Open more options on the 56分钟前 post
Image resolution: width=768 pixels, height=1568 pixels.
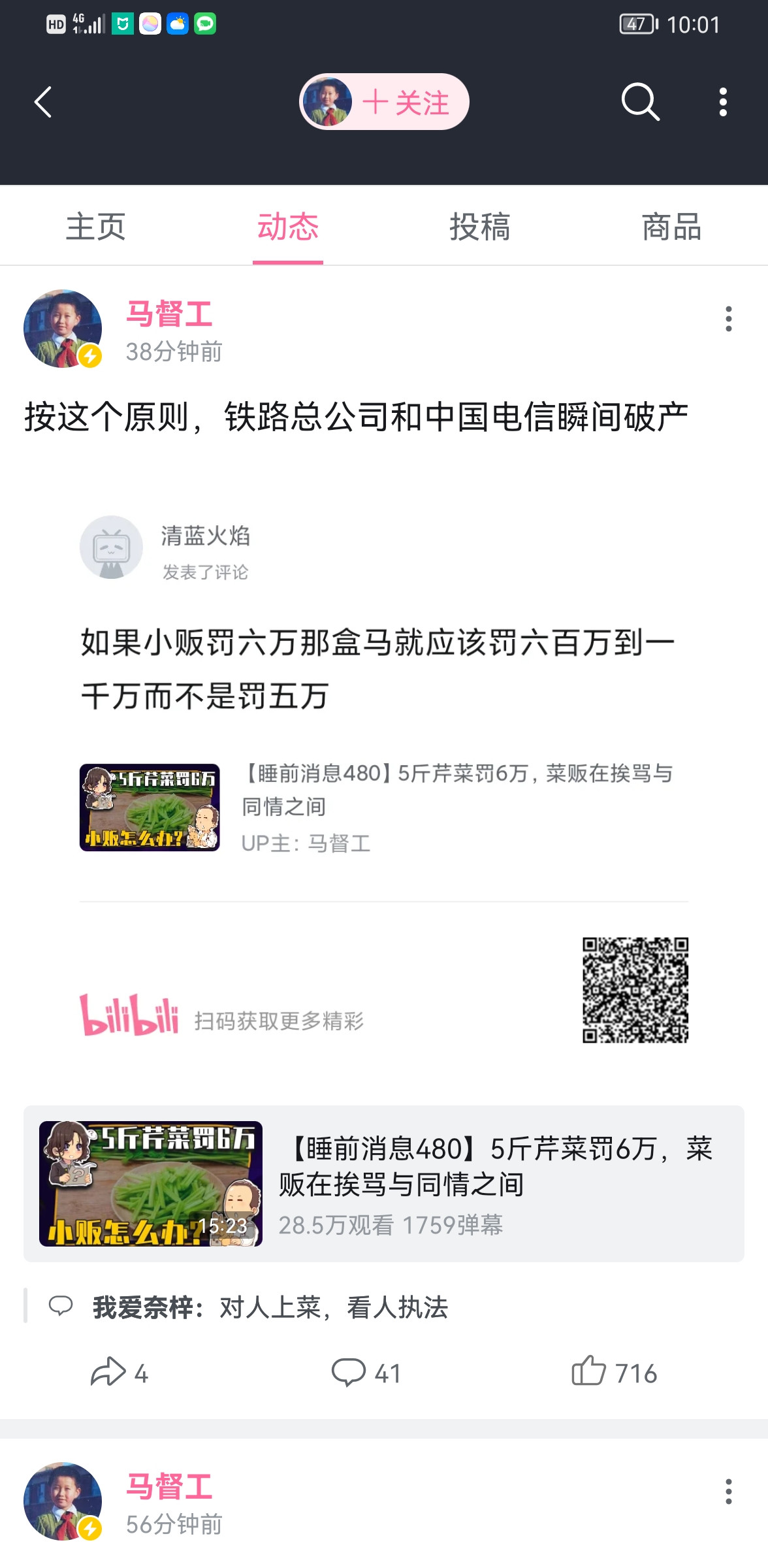(728, 1492)
